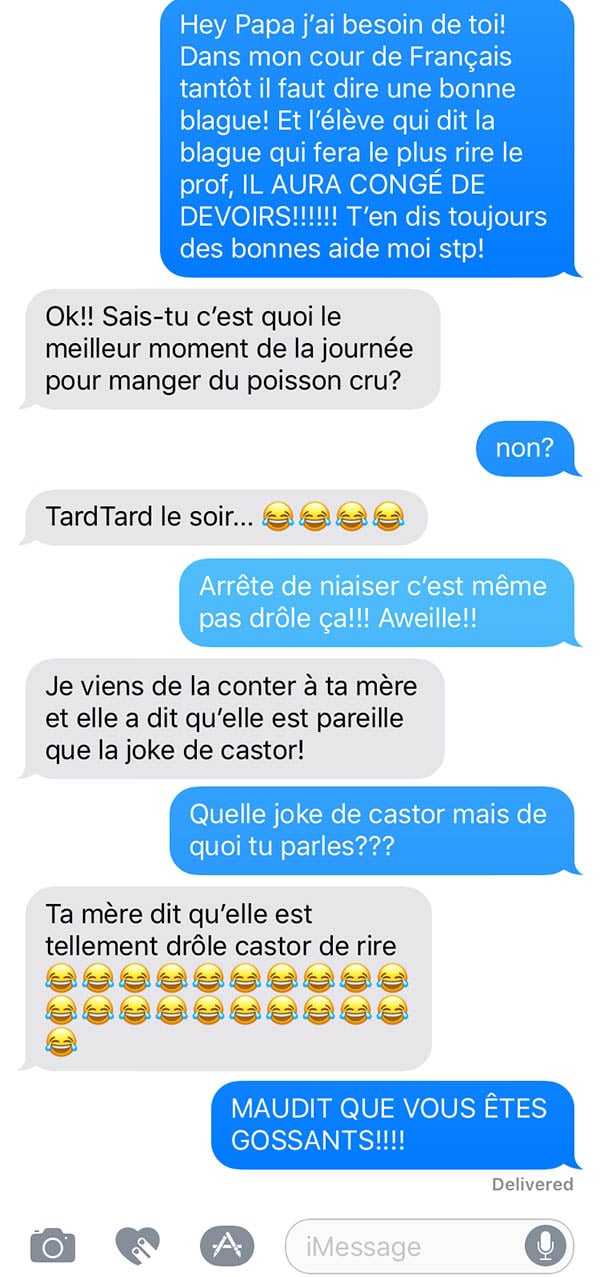Tap the microphone to record audio

(545, 1245)
